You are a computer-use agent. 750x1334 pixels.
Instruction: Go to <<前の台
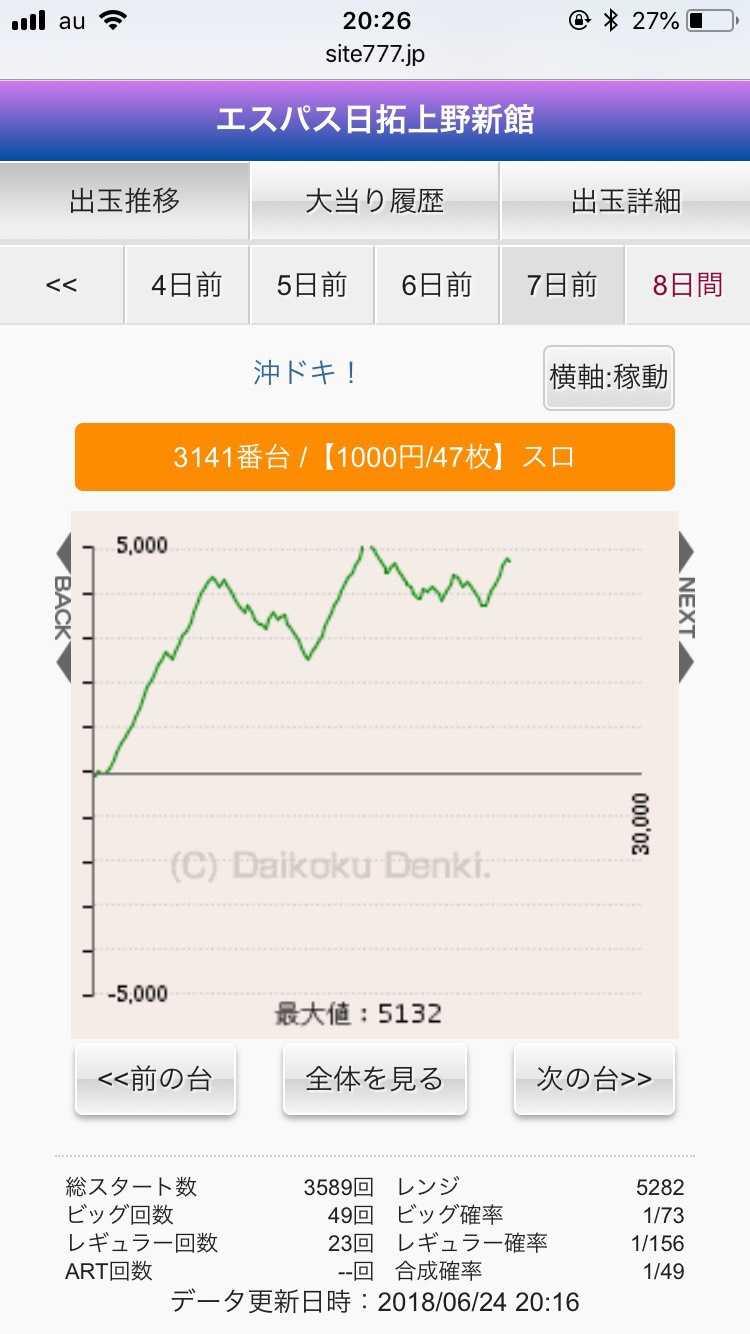pos(155,1079)
